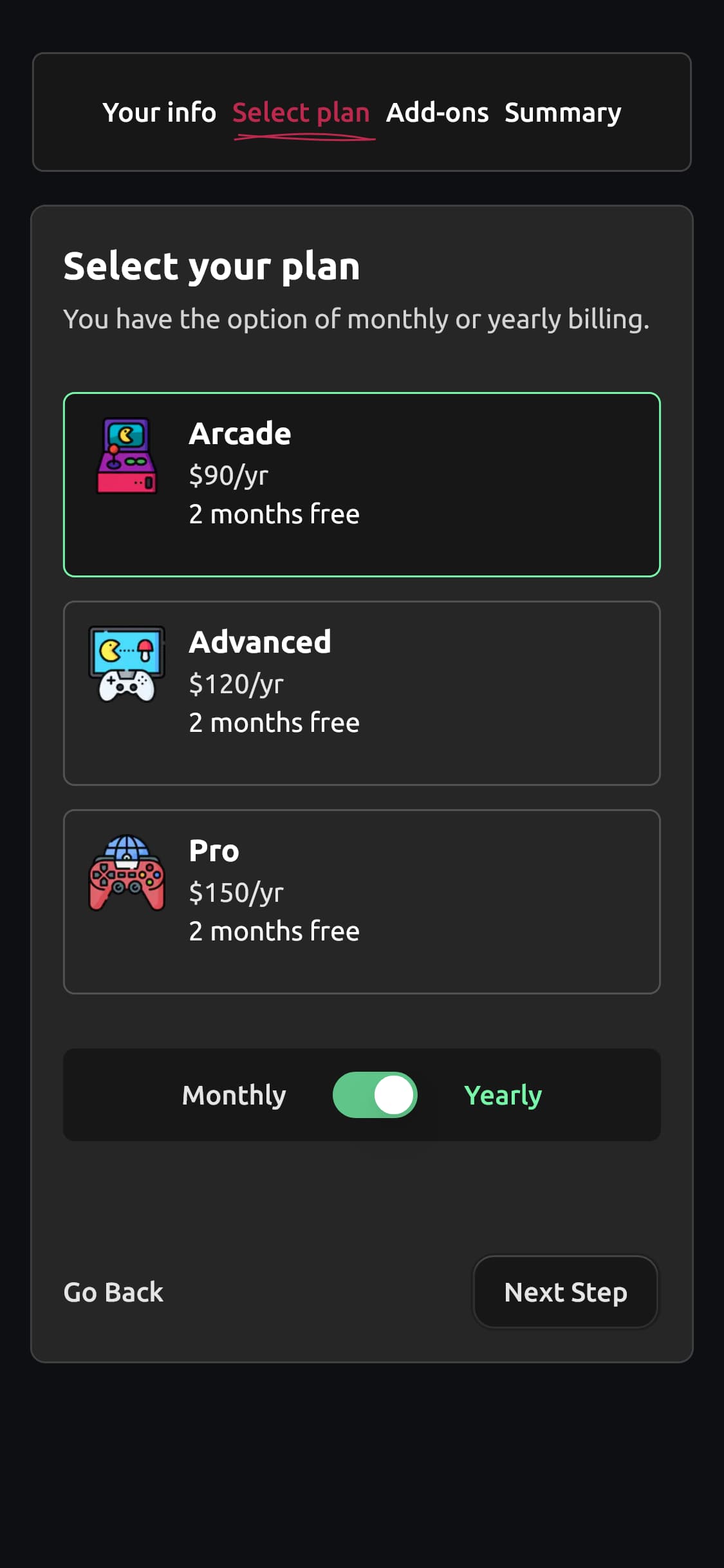Choose the Advanced $120/yr plan
This screenshot has width=724, height=1568.
[x=362, y=693]
